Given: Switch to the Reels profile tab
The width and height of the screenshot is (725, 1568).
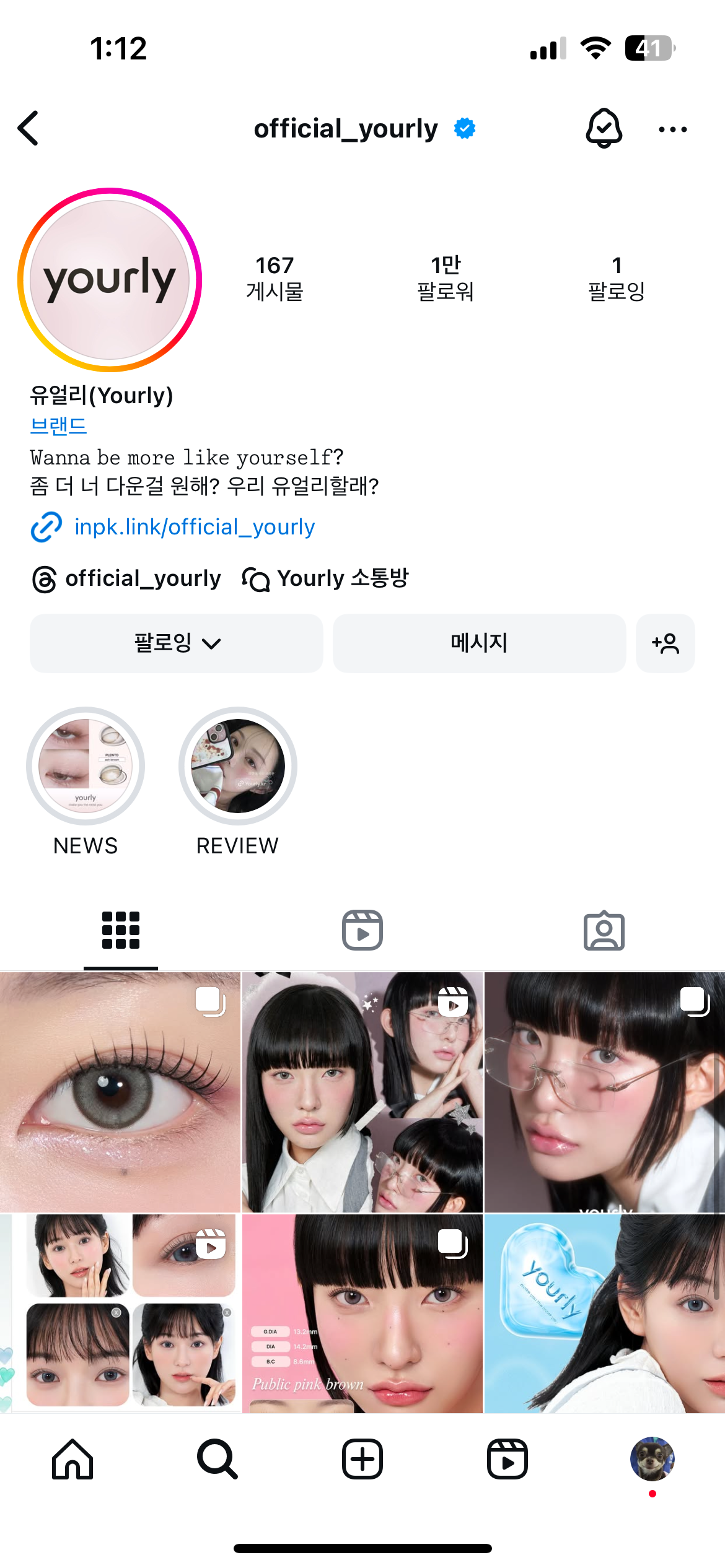Looking at the screenshot, I should [x=362, y=930].
